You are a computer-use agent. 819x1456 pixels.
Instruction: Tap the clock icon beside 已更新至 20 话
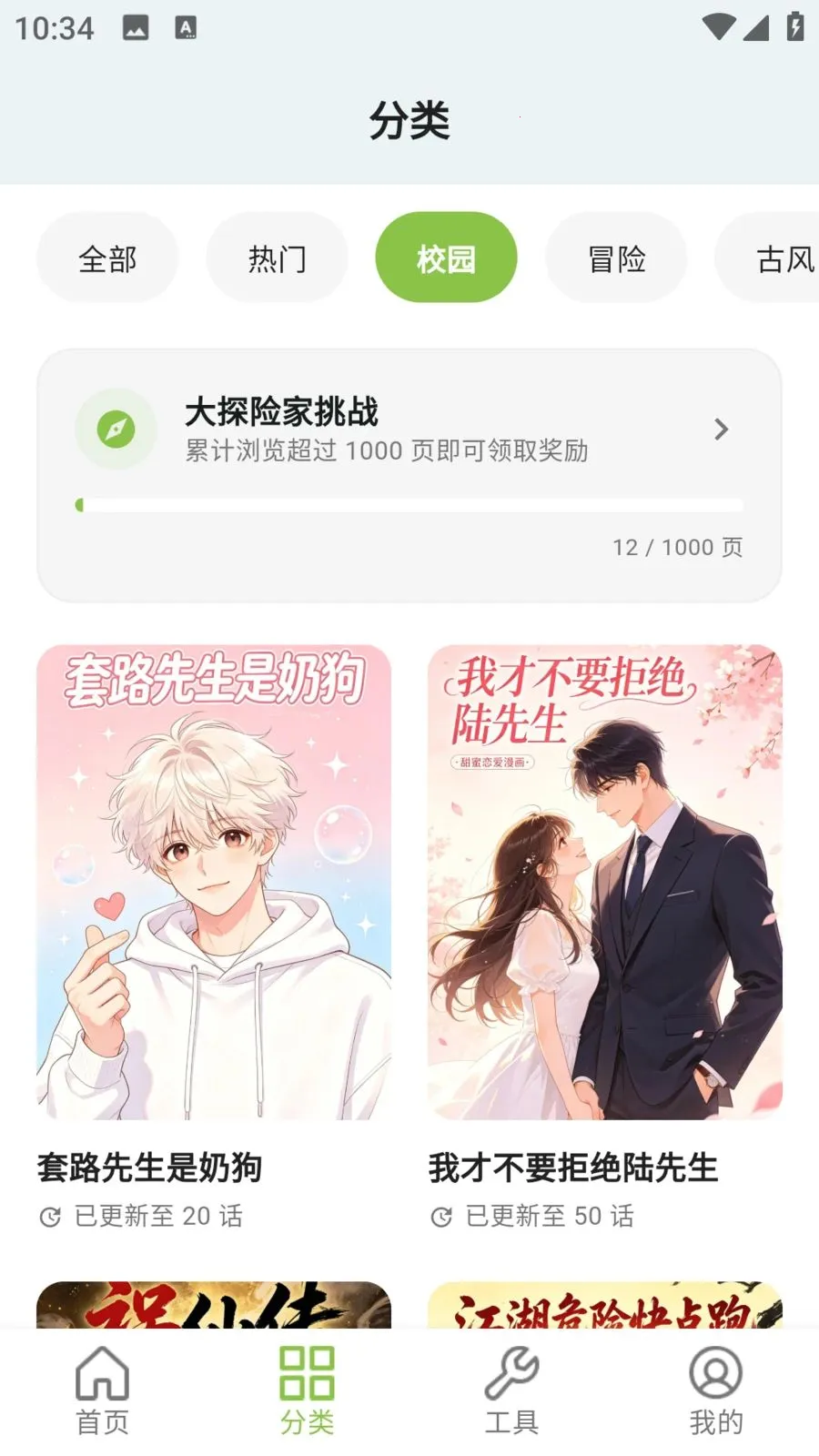tap(52, 1215)
